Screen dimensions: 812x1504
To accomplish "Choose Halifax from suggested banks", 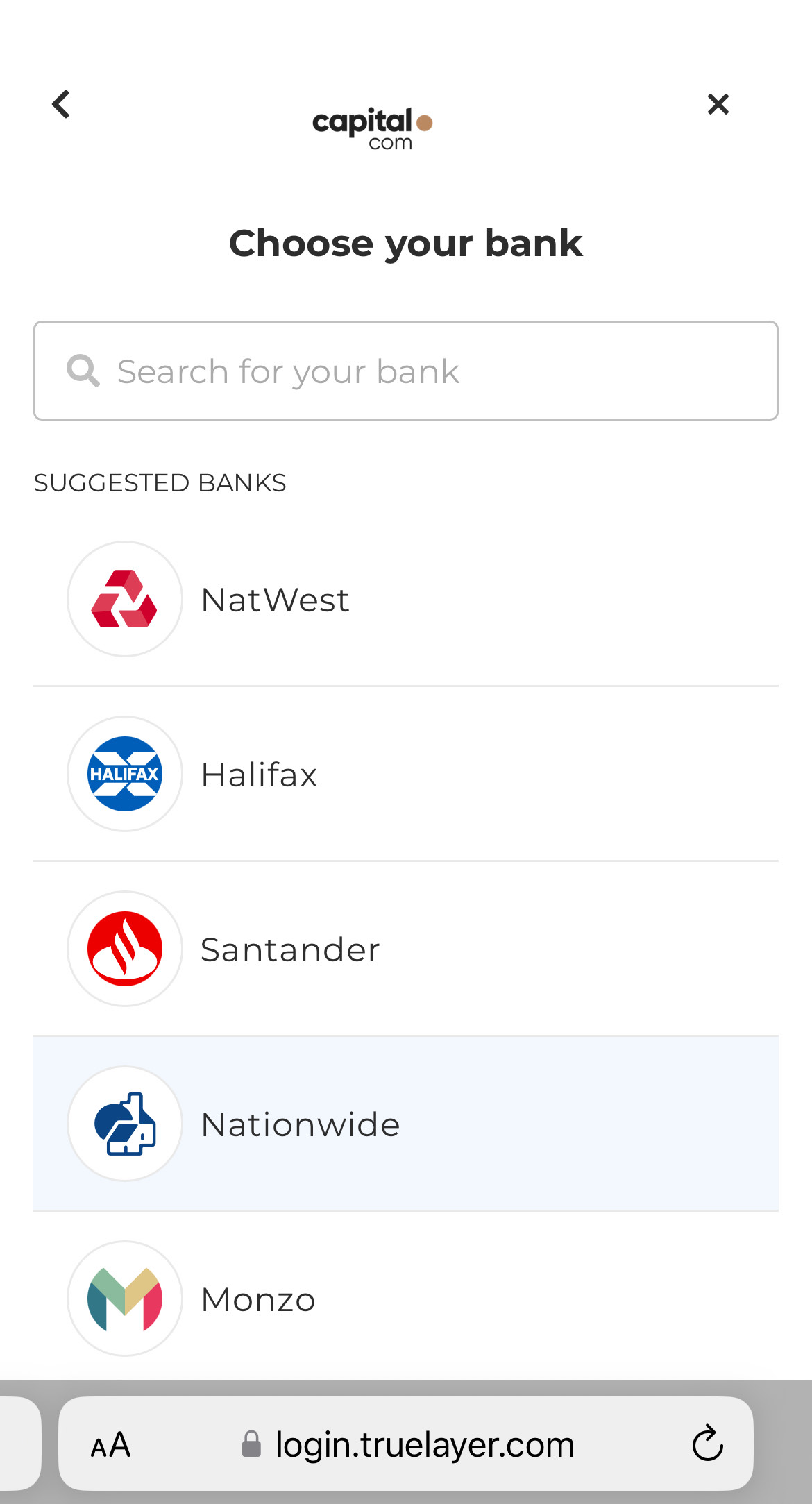I will (x=406, y=775).
